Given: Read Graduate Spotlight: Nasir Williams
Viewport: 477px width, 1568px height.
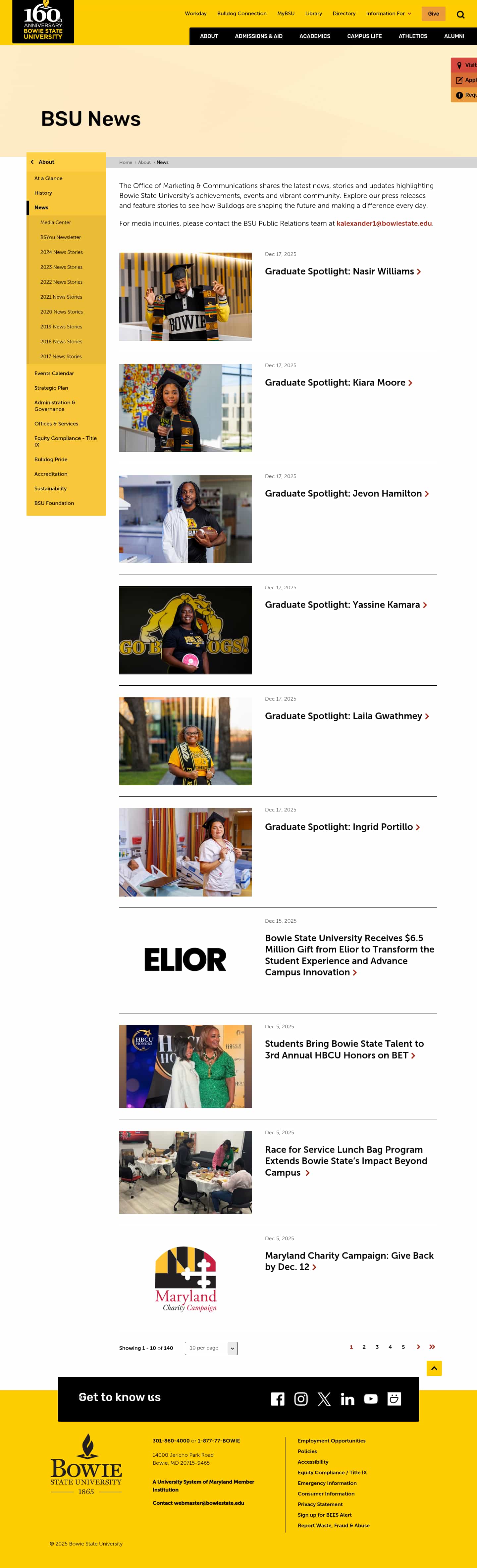Looking at the screenshot, I should (339, 271).
